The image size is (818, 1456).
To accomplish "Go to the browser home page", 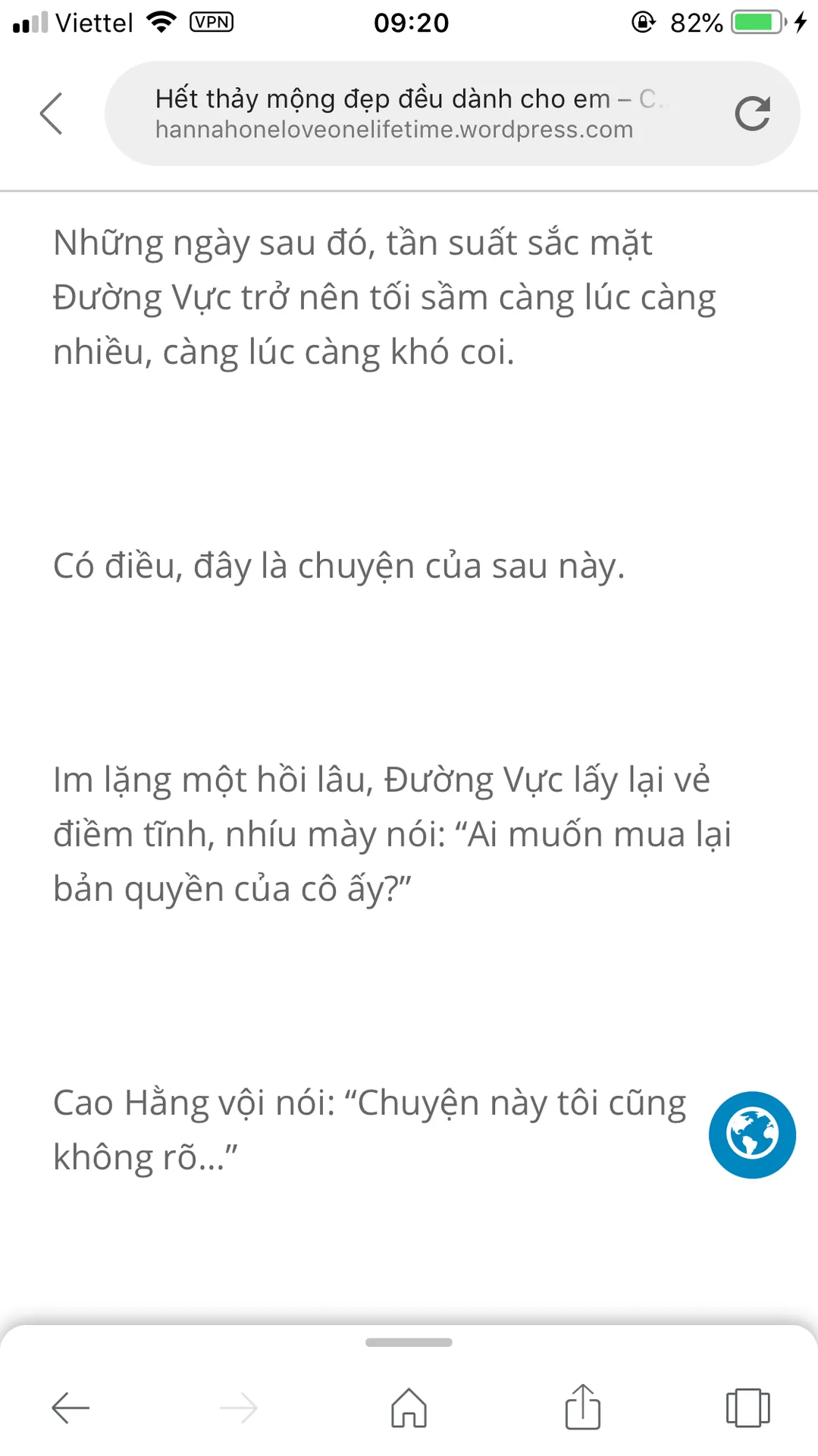I will coord(409,1408).
